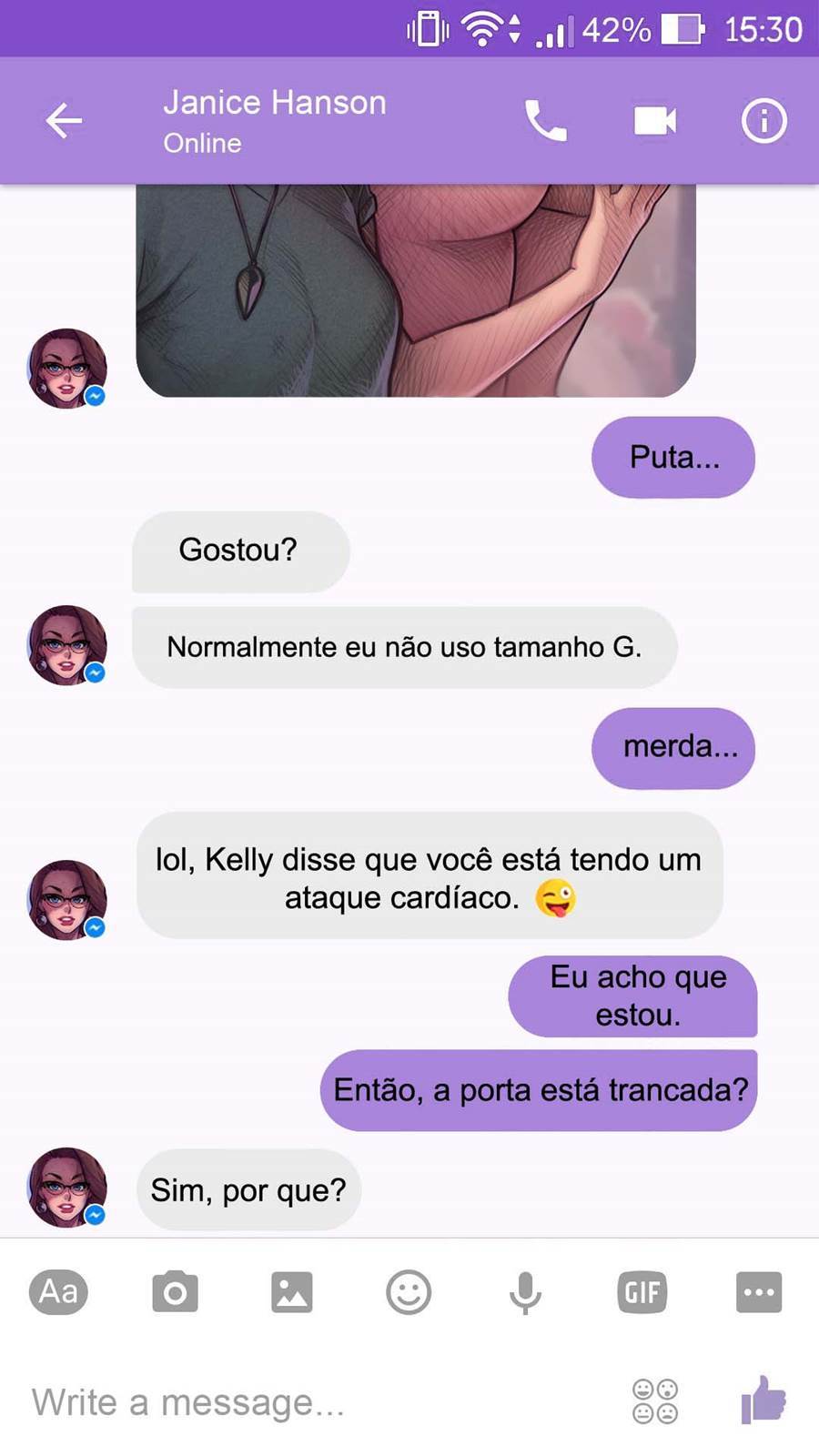This screenshot has height=1456, width=819.
Task: Send a thumbs-up like
Action: coord(763,1400)
